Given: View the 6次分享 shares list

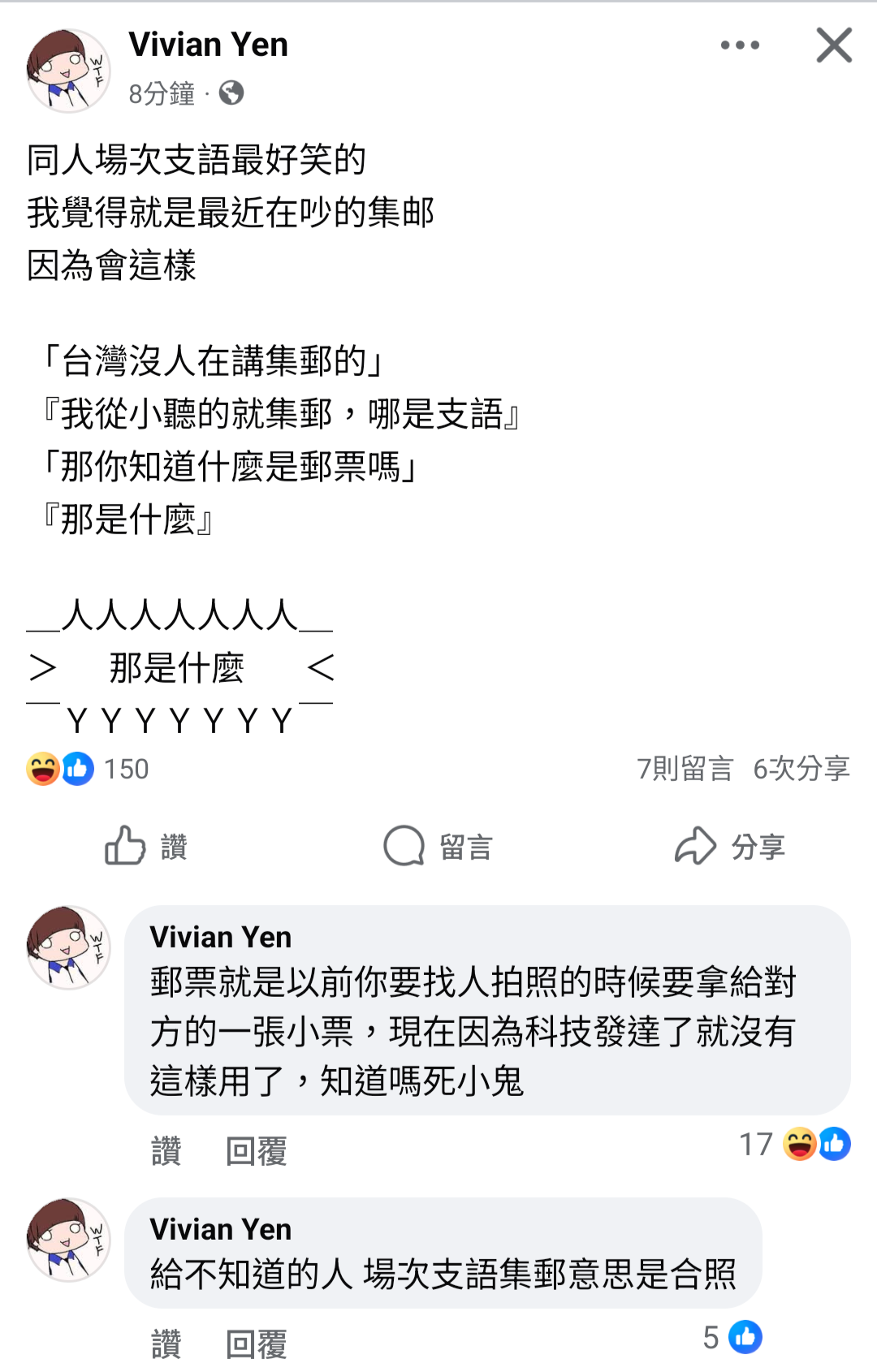Looking at the screenshot, I should (x=801, y=768).
